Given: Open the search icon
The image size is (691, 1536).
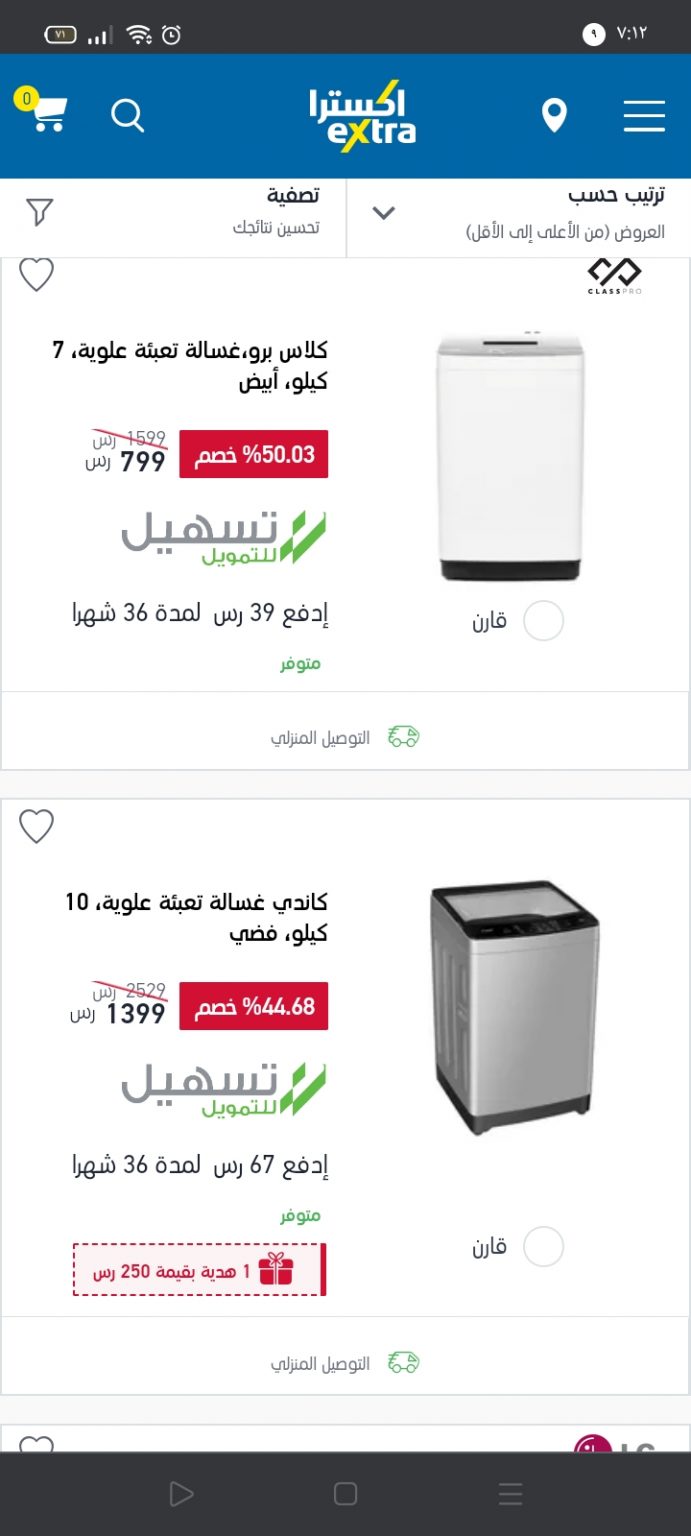Looking at the screenshot, I should pos(128,116).
